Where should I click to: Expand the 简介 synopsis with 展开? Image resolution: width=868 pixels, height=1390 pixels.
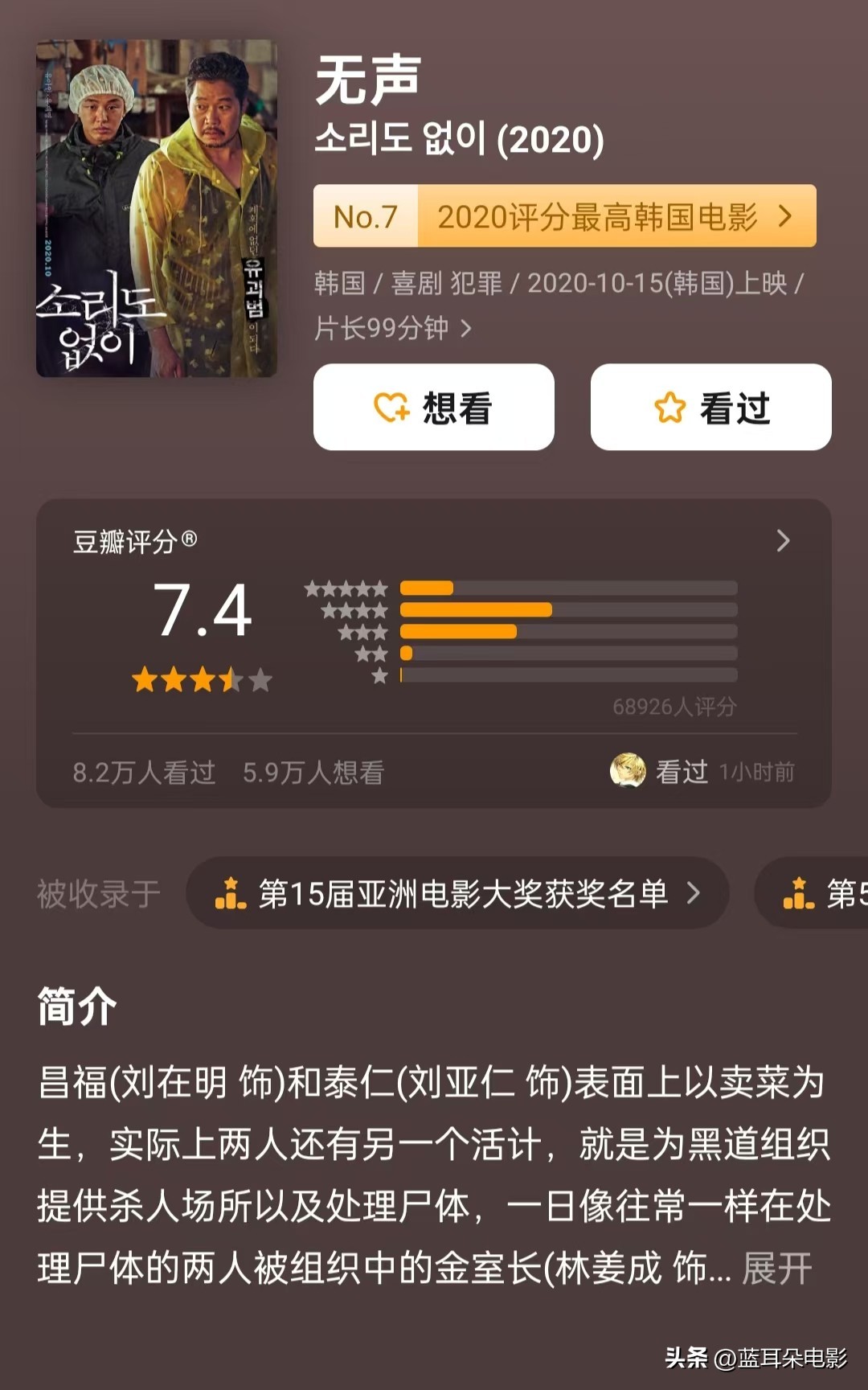(776, 1269)
